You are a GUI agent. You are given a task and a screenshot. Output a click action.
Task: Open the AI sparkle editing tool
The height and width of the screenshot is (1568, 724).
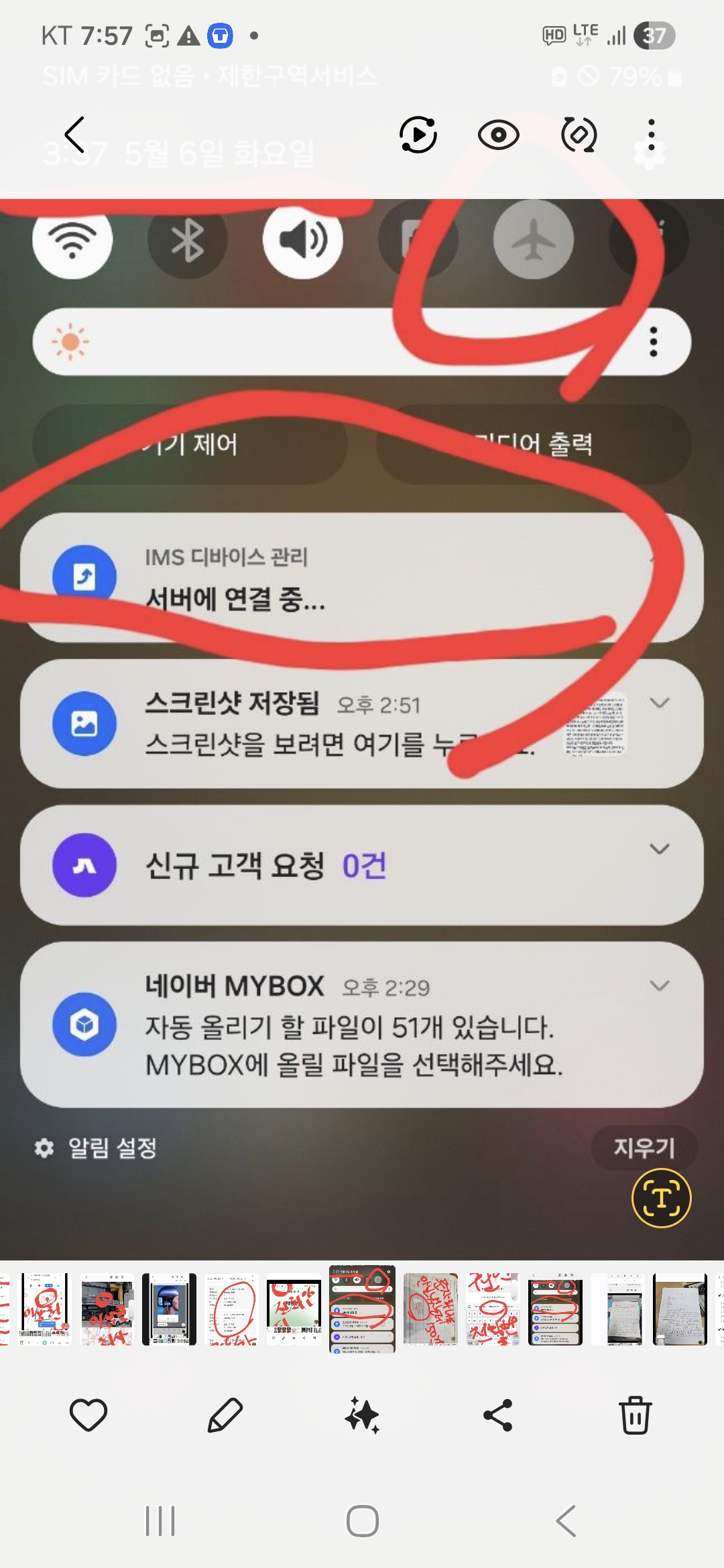362,1415
